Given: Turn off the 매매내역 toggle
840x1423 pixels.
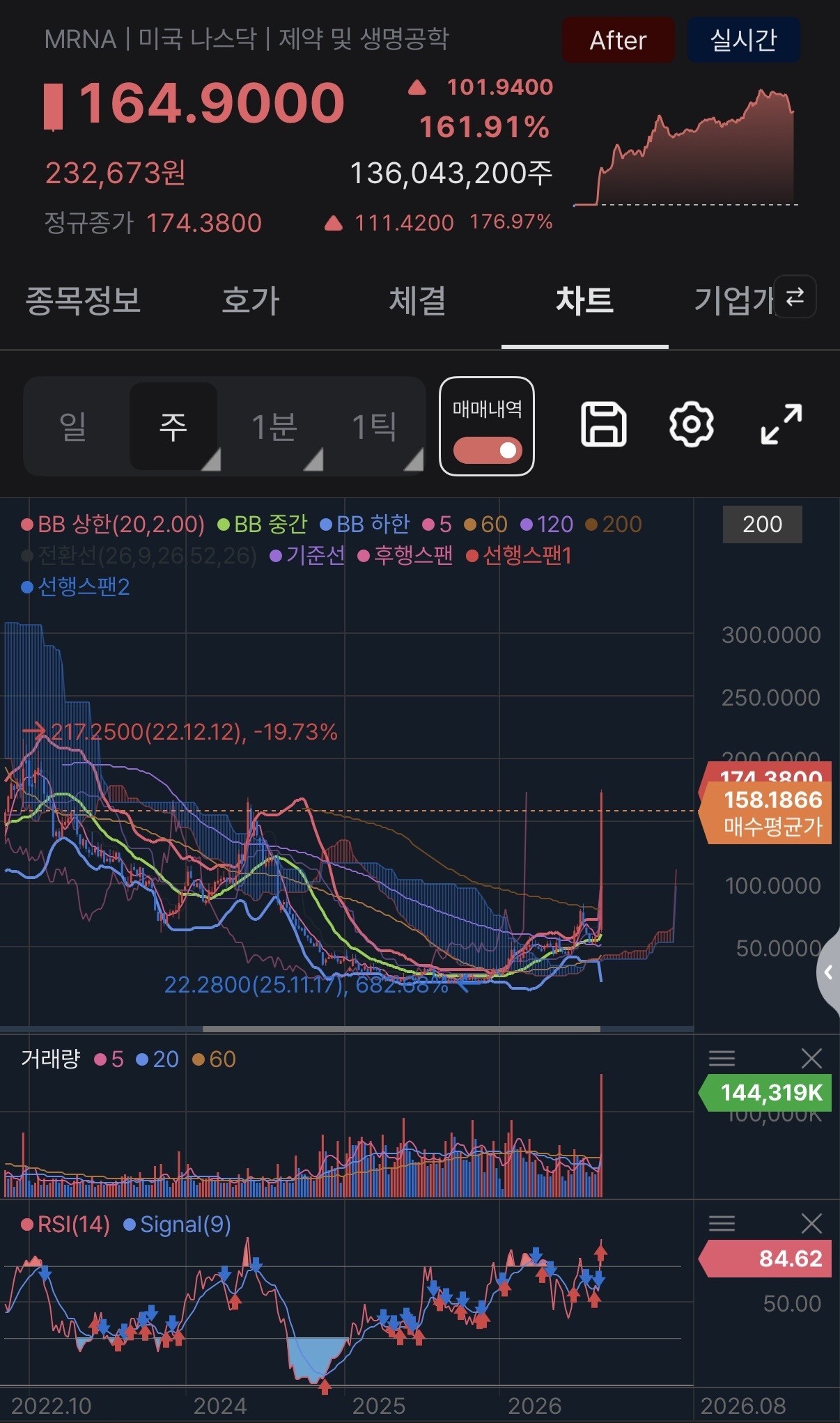Looking at the screenshot, I should pyautogui.click(x=488, y=450).
